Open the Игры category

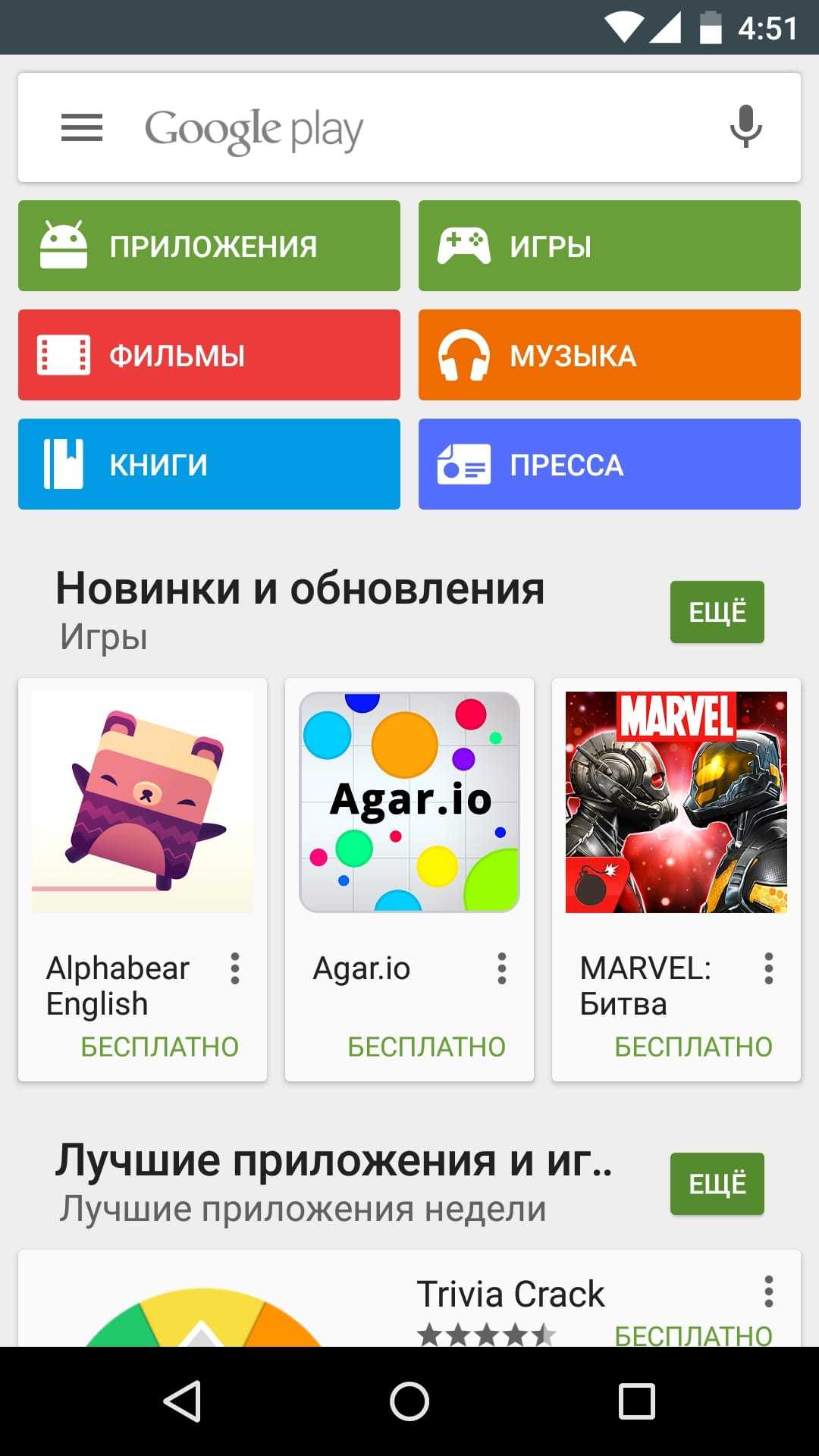tap(609, 246)
